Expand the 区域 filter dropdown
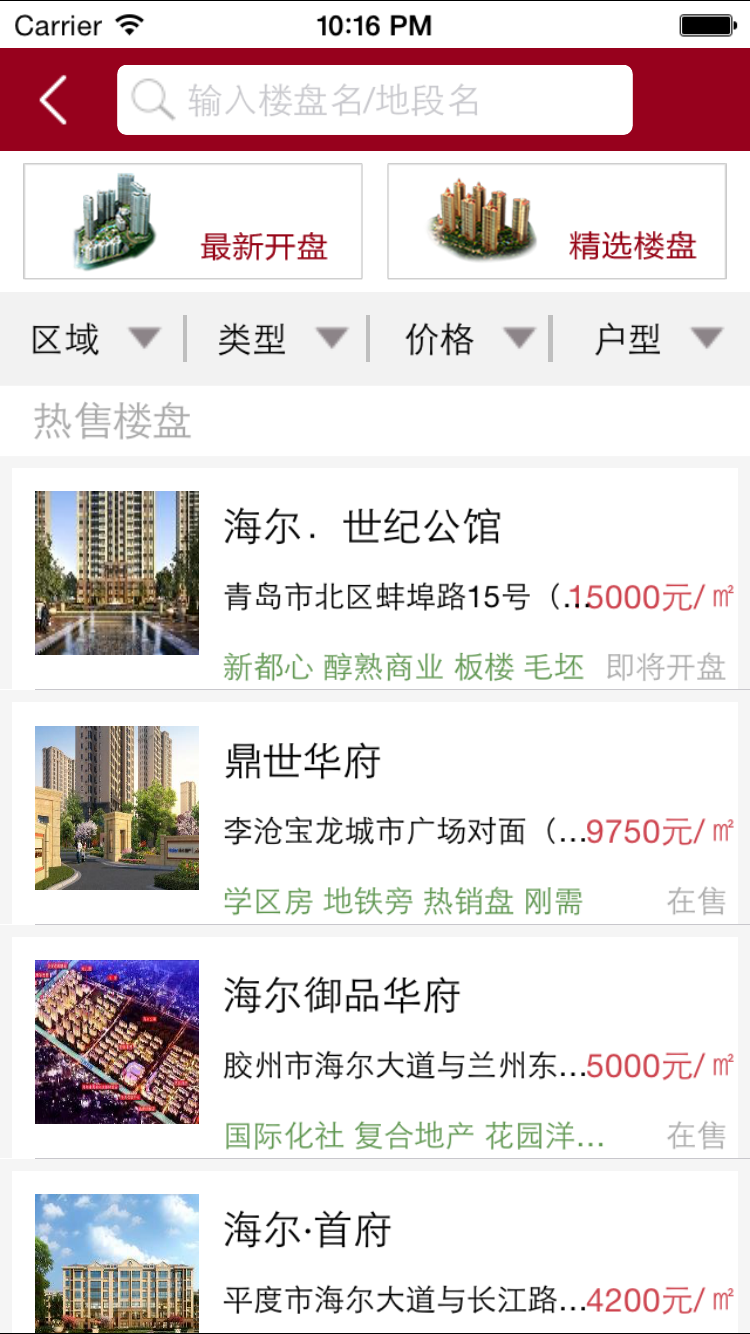 pos(94,339)
